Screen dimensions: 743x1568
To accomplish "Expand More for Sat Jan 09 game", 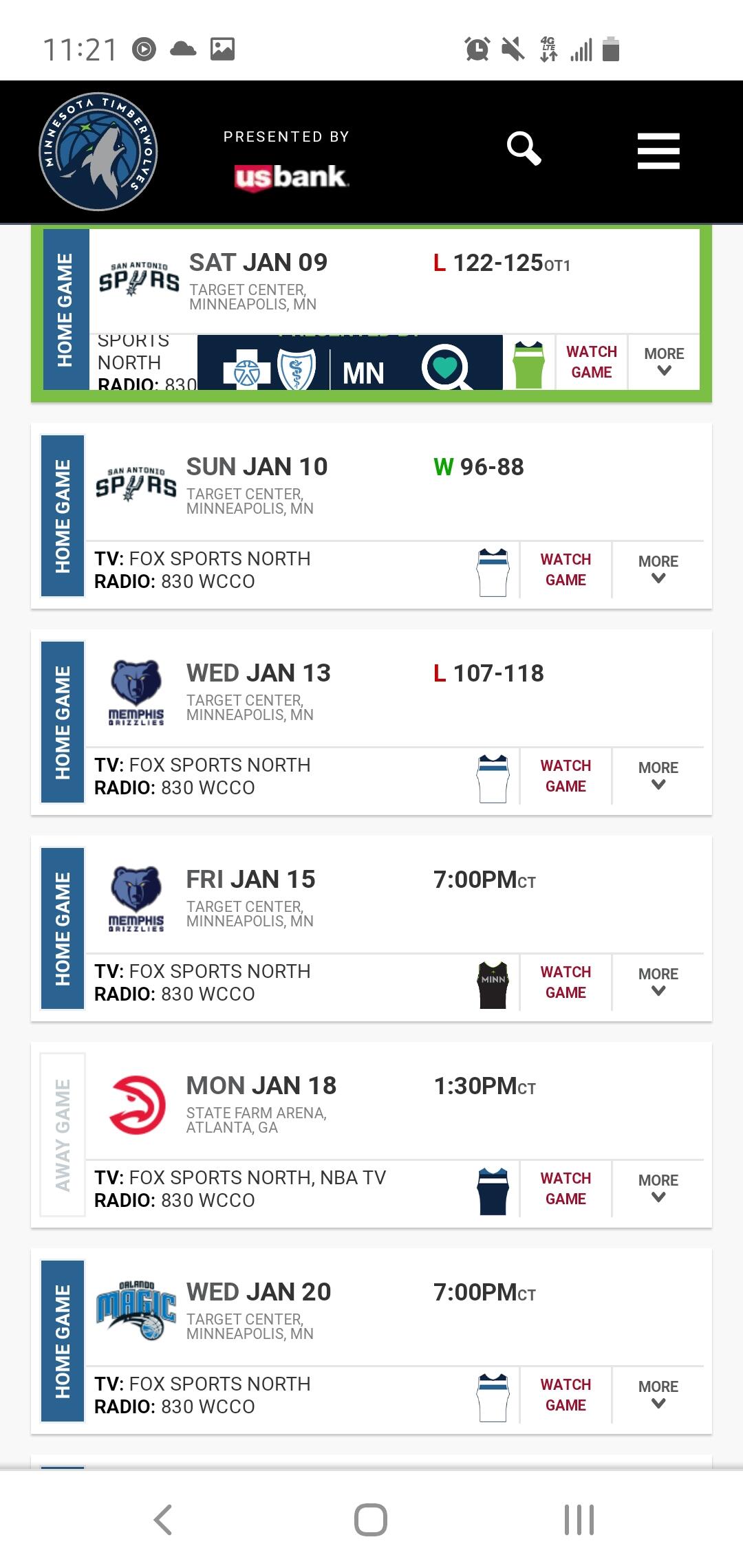I will click(x=664, y=362).
